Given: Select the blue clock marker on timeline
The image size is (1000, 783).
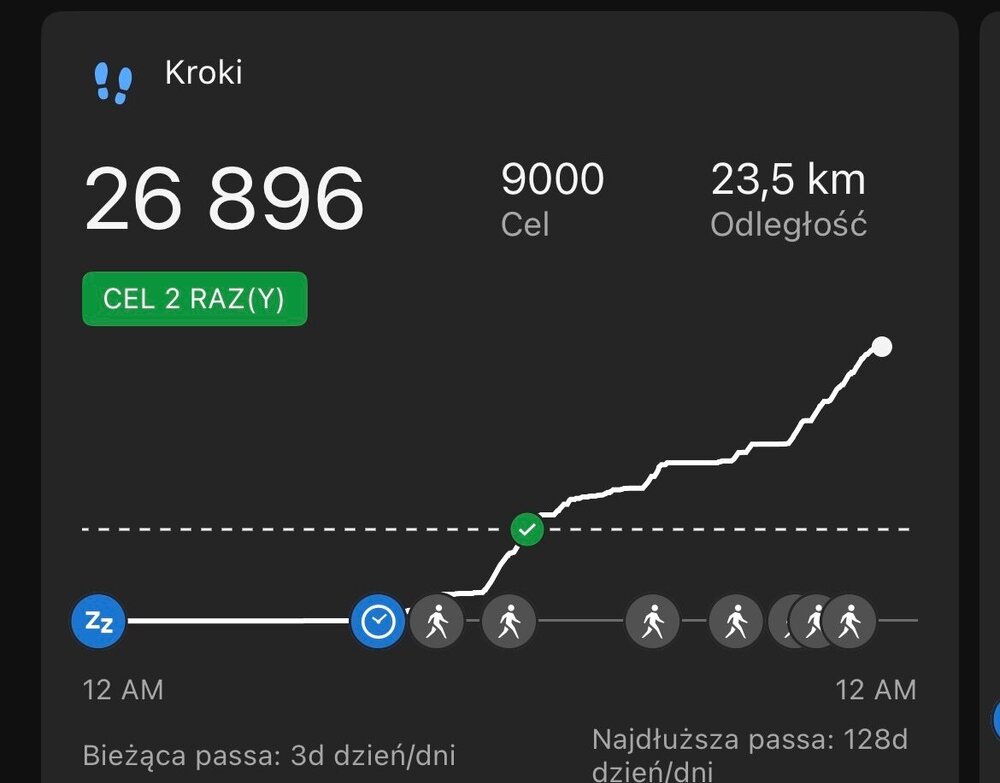Looking at the screenshot, I should (x=378, y=620).
